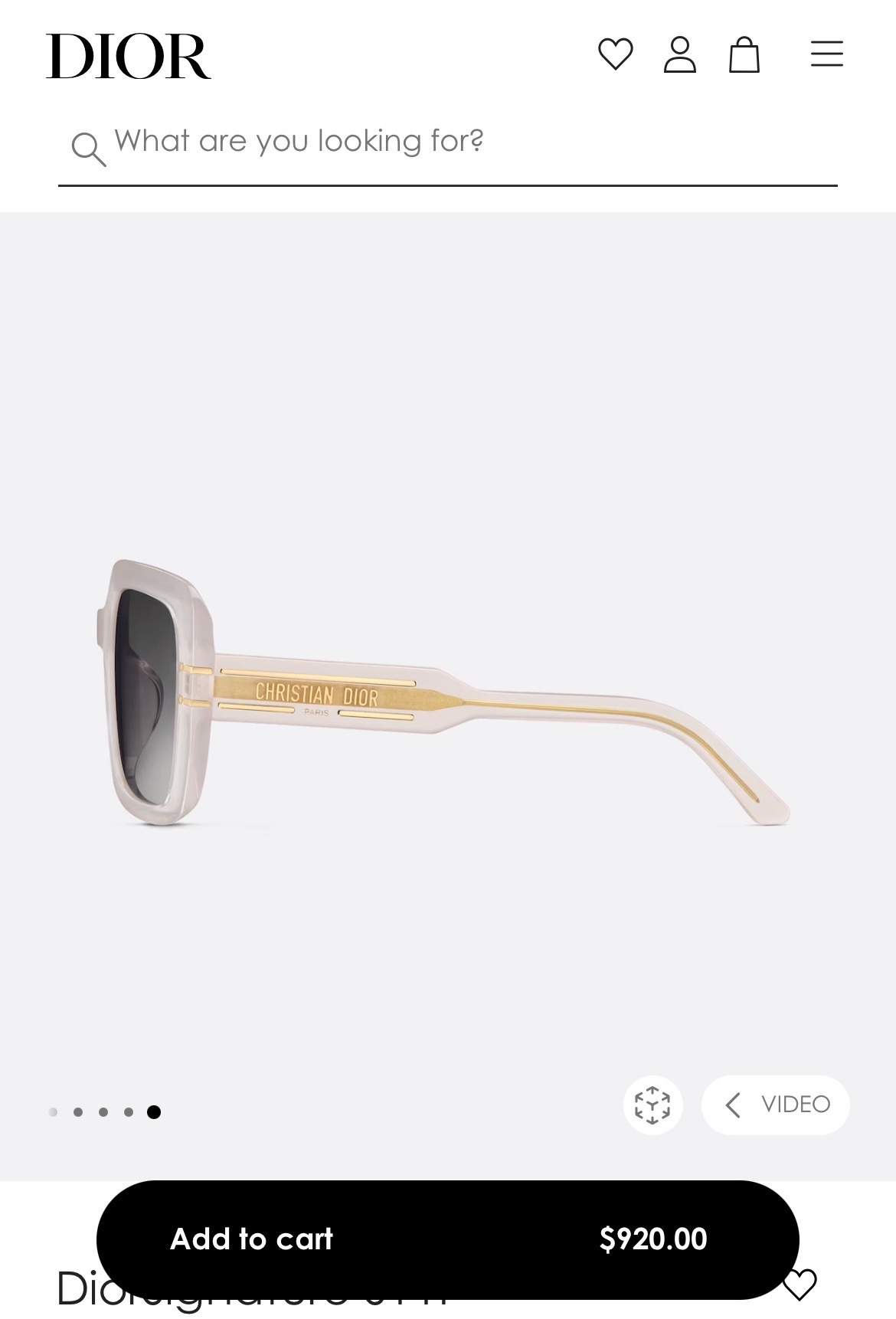Open the shopping bag
Viewport: 896px width, 1319px height.
744,55
